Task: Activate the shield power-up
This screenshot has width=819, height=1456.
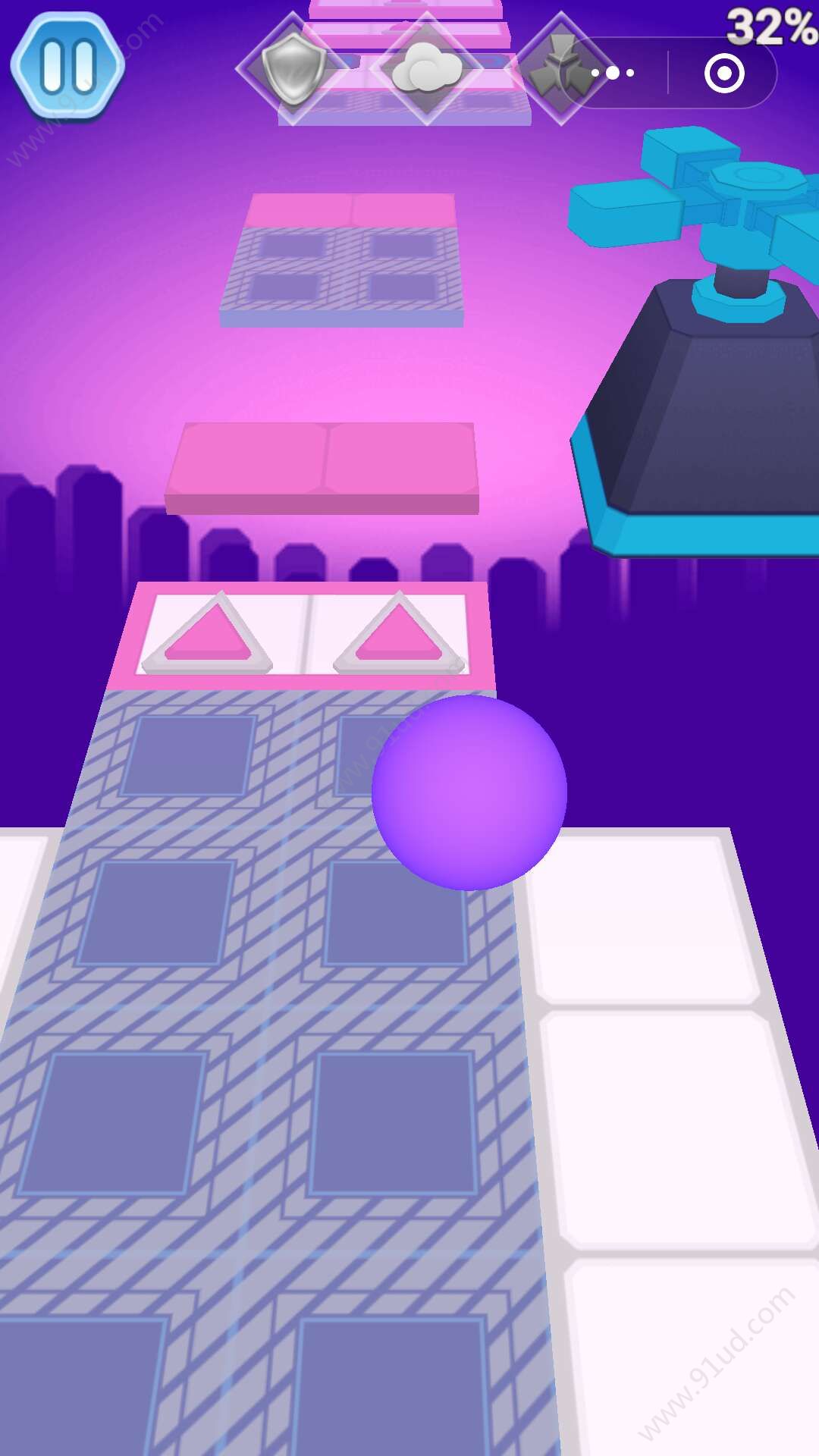Action: coord(293,69)
